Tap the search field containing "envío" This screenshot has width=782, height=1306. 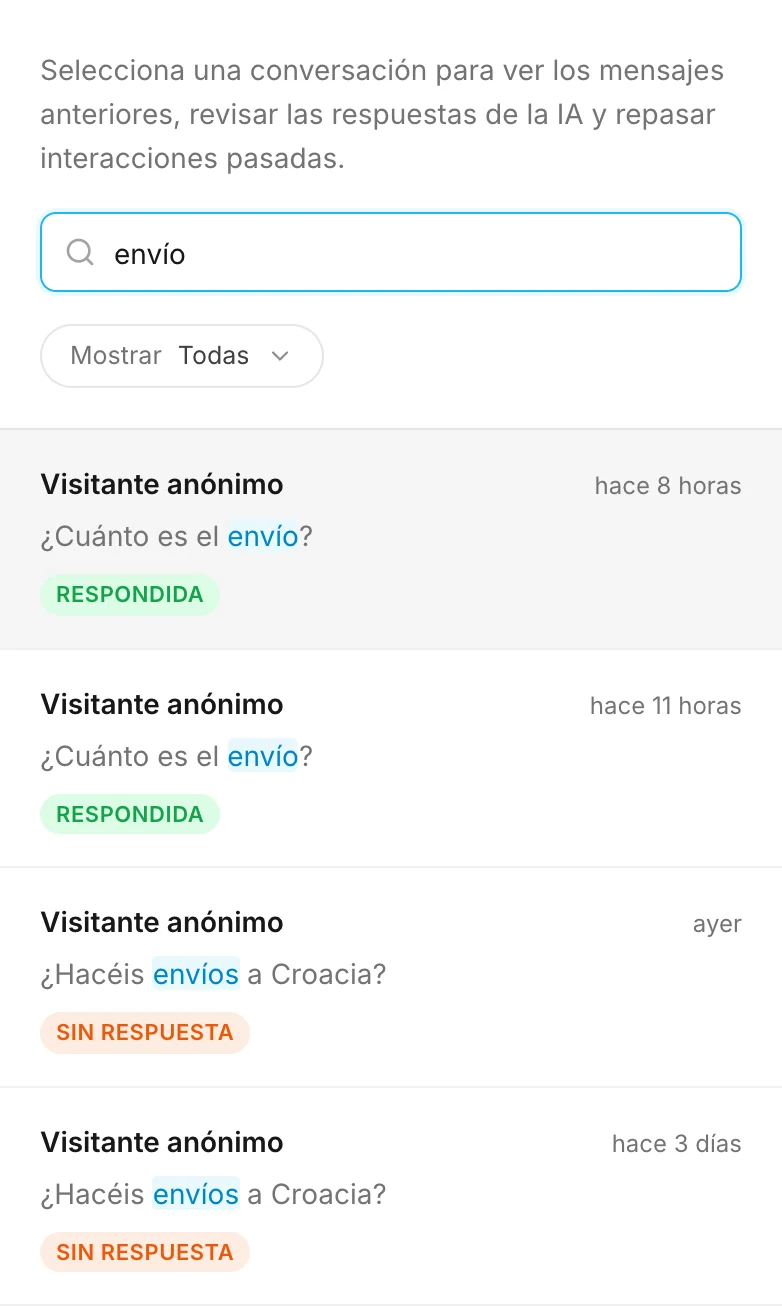391,252
